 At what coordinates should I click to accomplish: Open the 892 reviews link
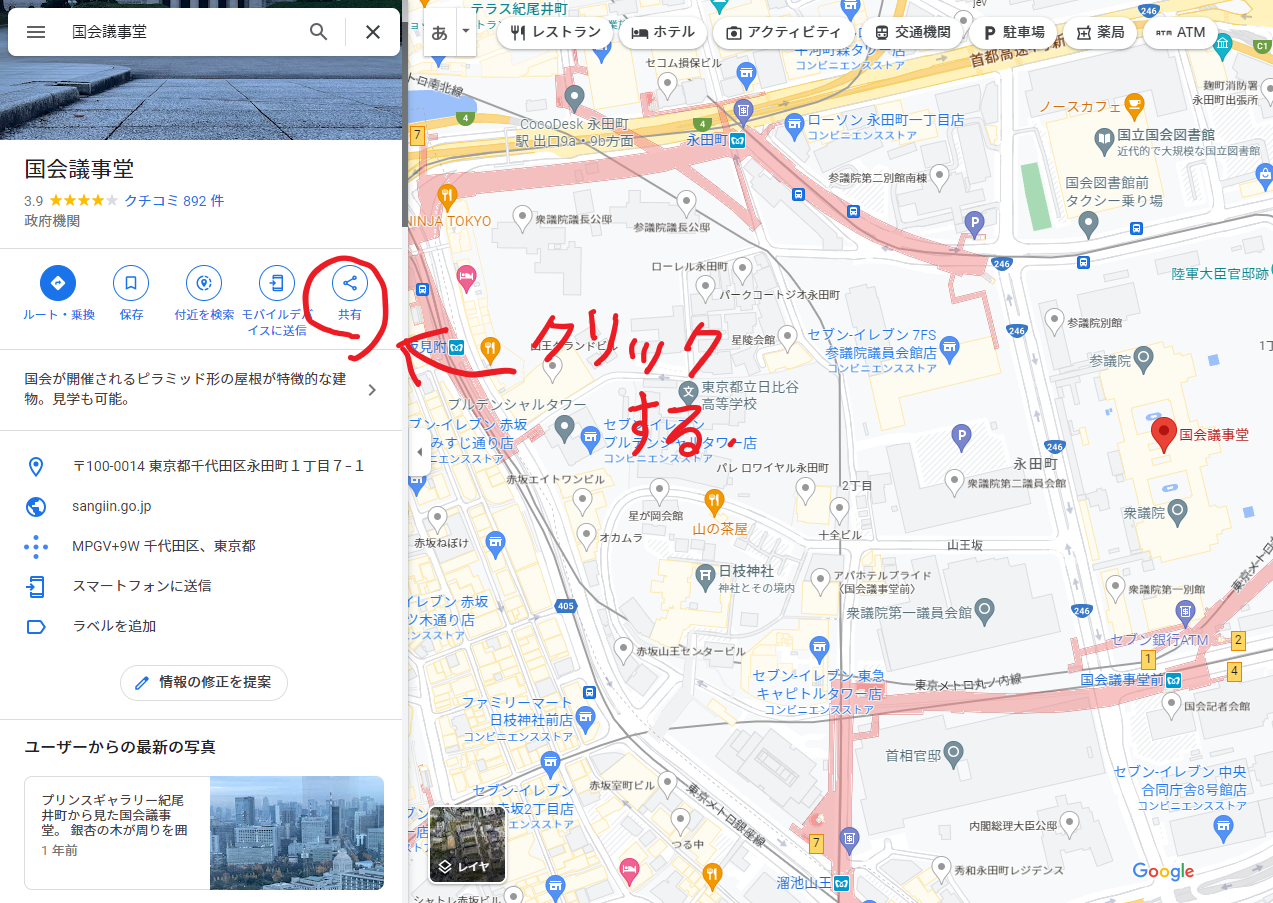point(174,201)
